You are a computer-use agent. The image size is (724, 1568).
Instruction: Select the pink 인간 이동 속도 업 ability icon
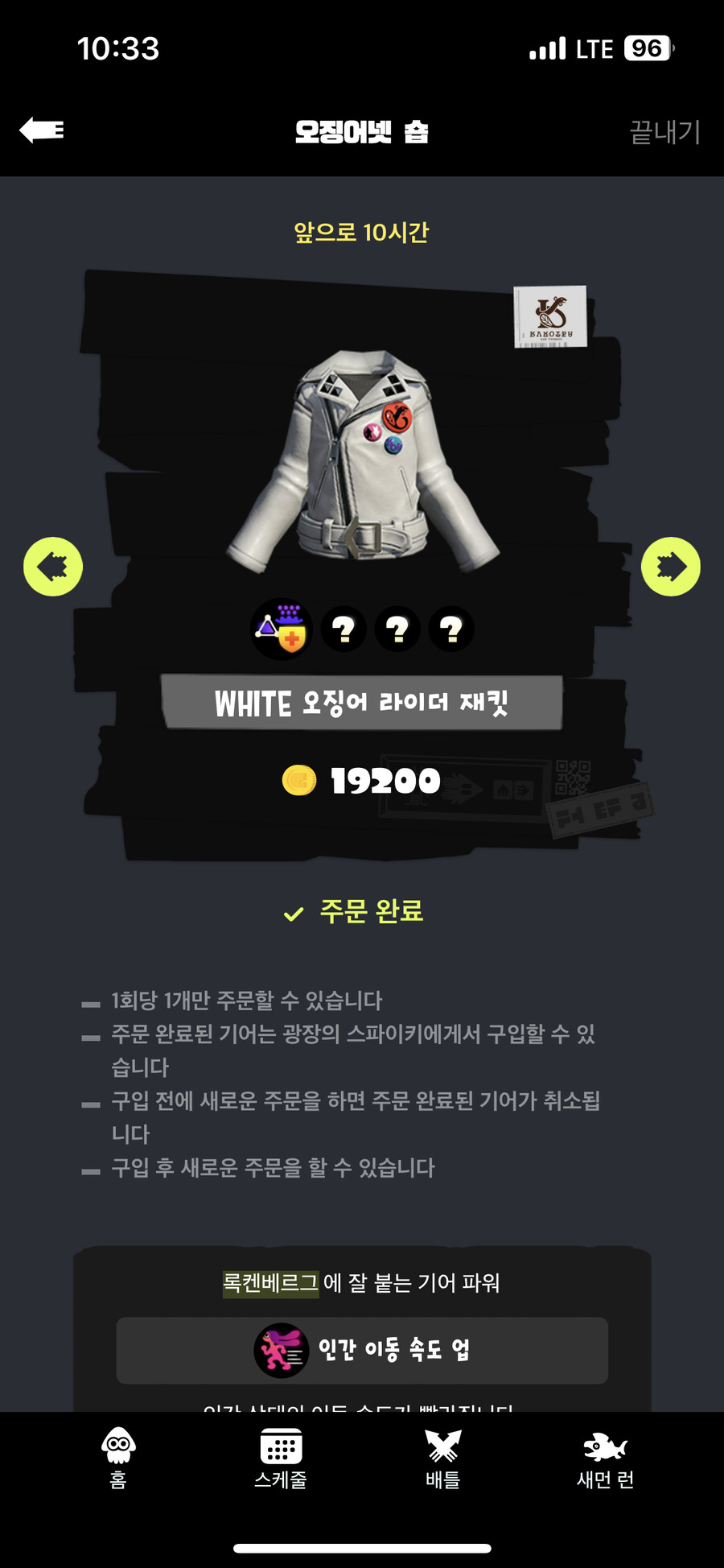281,1351
